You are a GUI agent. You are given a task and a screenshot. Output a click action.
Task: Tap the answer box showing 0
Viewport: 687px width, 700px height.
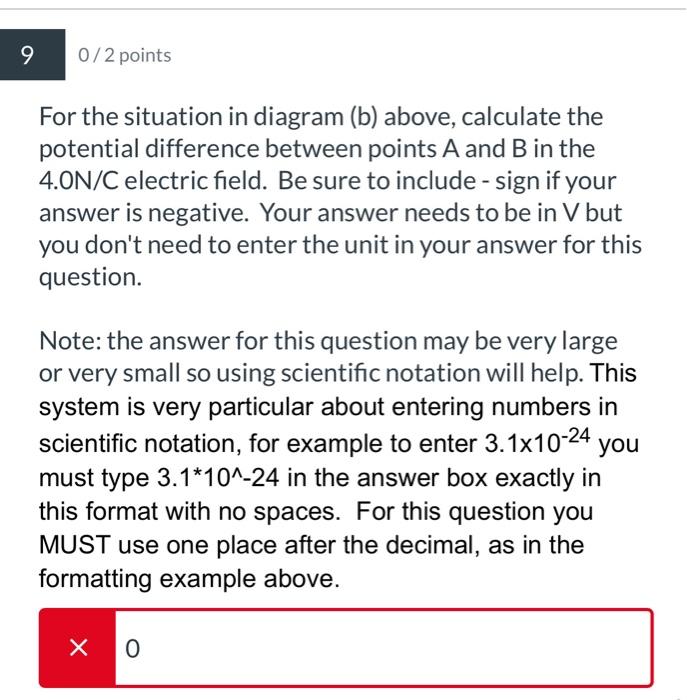[382, 648]
